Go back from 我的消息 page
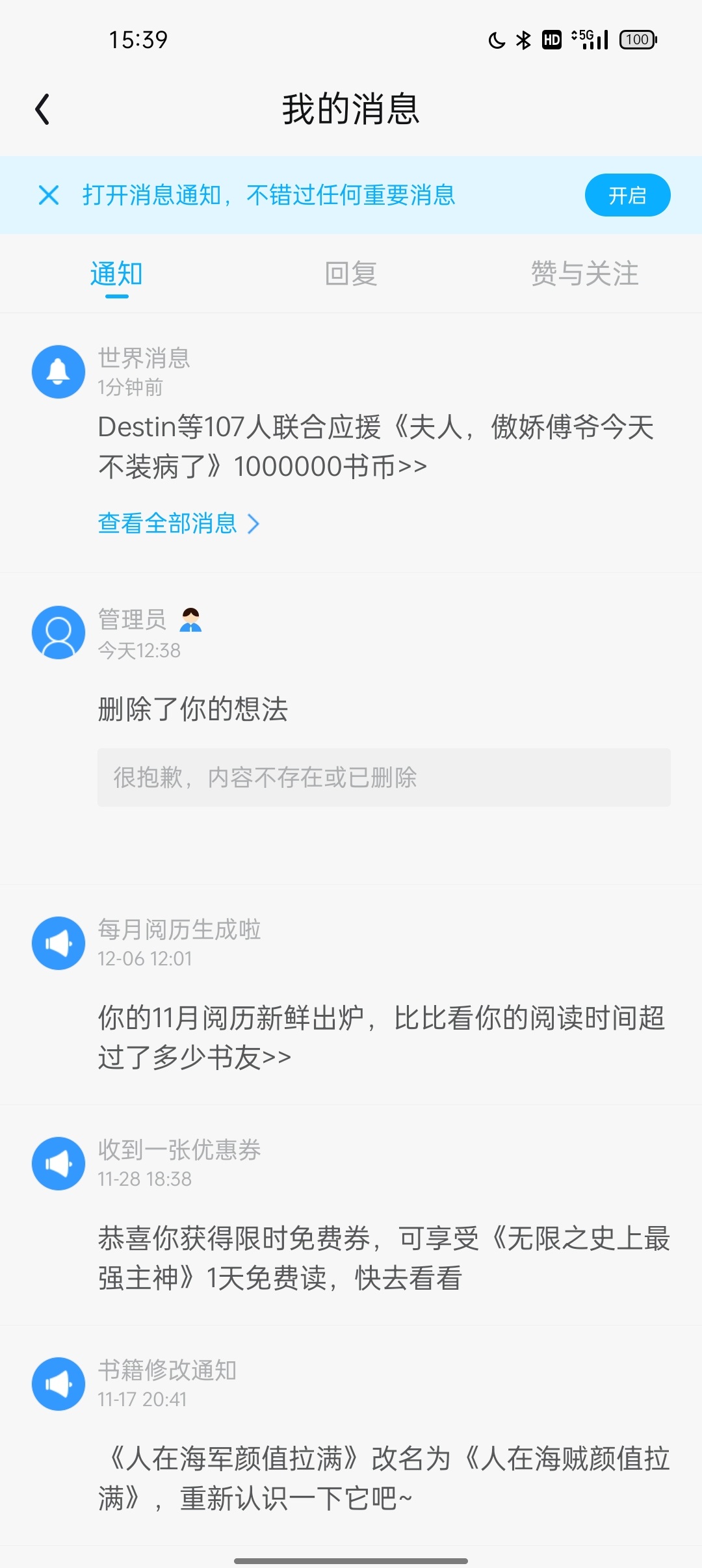Viewport: 702px width, 1568px height. click(x=43, y=109)
